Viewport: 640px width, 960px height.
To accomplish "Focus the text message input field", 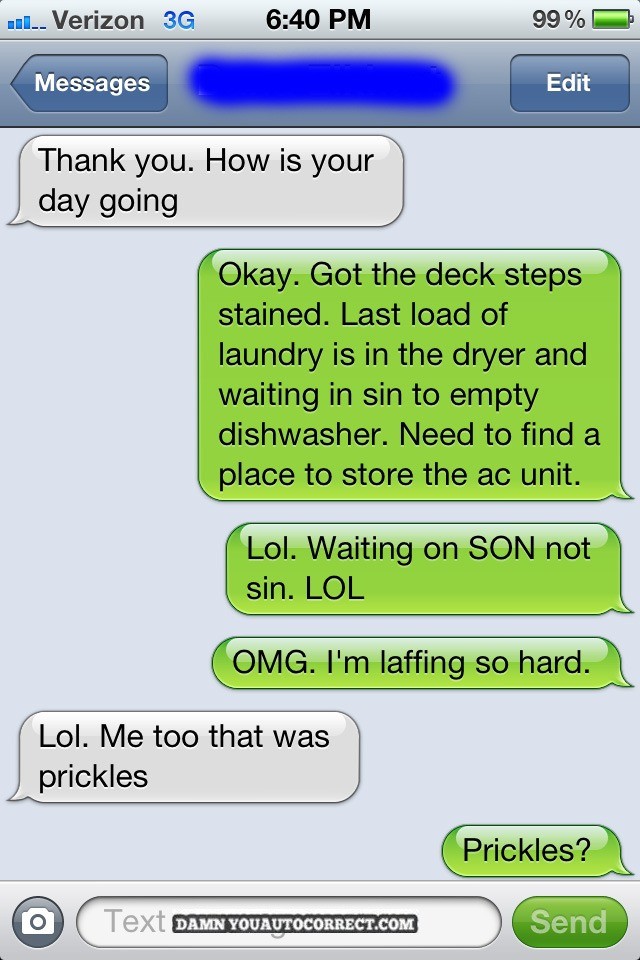I will pyautogui.click(x=288, y=921).
